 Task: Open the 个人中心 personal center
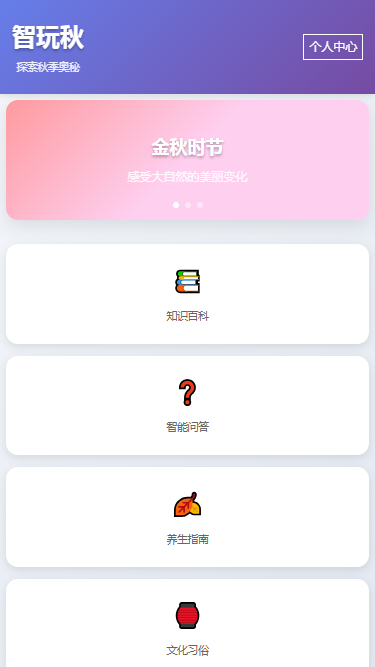tap(332, 47)
